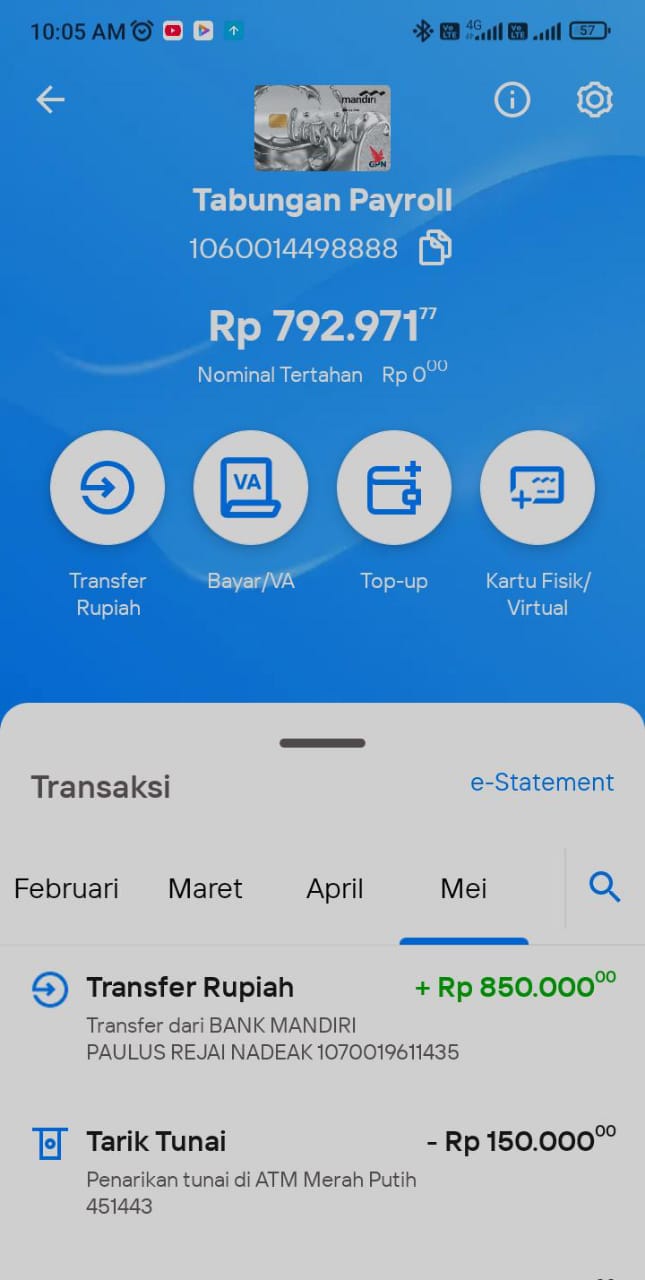The image size is (645, 1280).
Task: Open the Transfer Rupiah +Rp 850.000 transaction
Action: point(322,1018)
